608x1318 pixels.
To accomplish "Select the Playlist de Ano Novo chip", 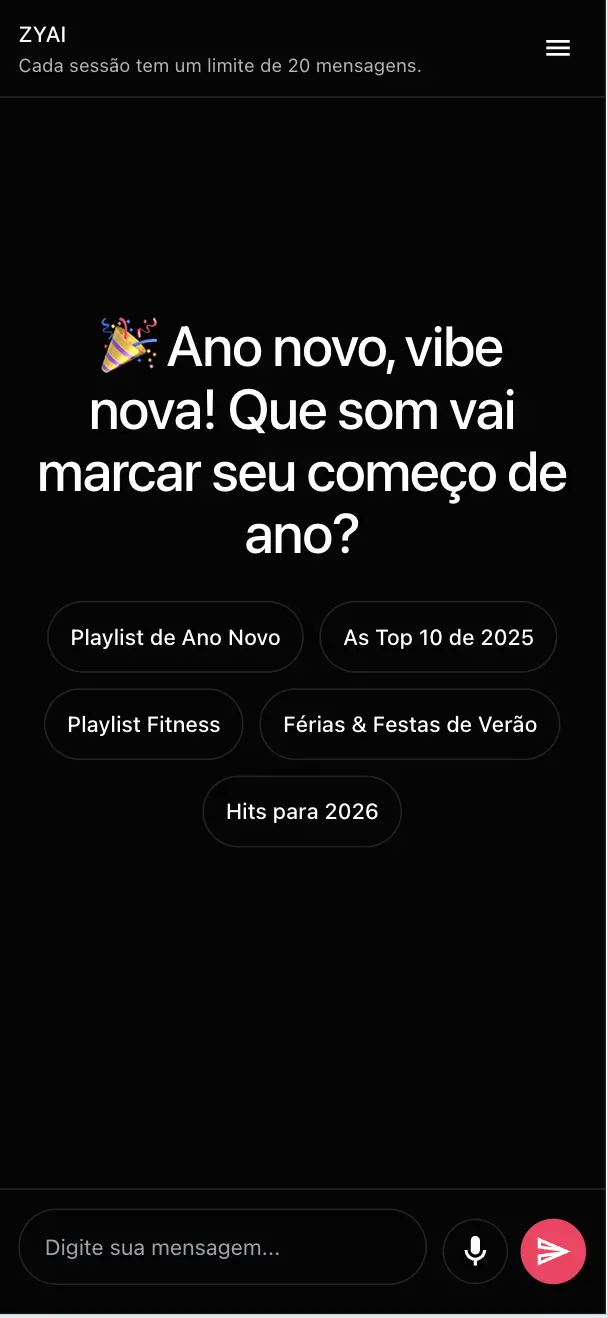I will point(175,637).
